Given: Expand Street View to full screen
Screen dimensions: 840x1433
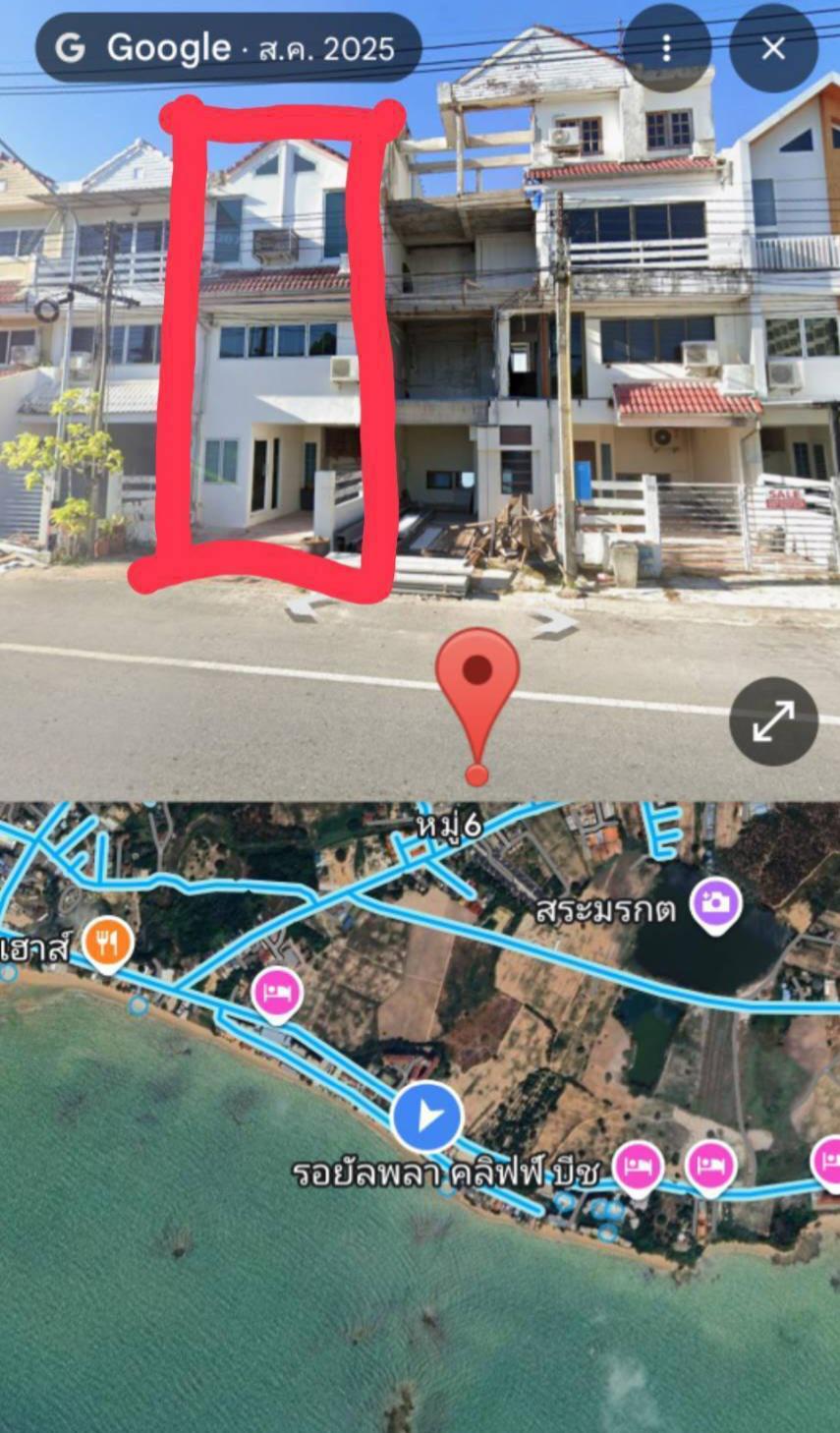Looking at the screenshot, I should [773, 721].
